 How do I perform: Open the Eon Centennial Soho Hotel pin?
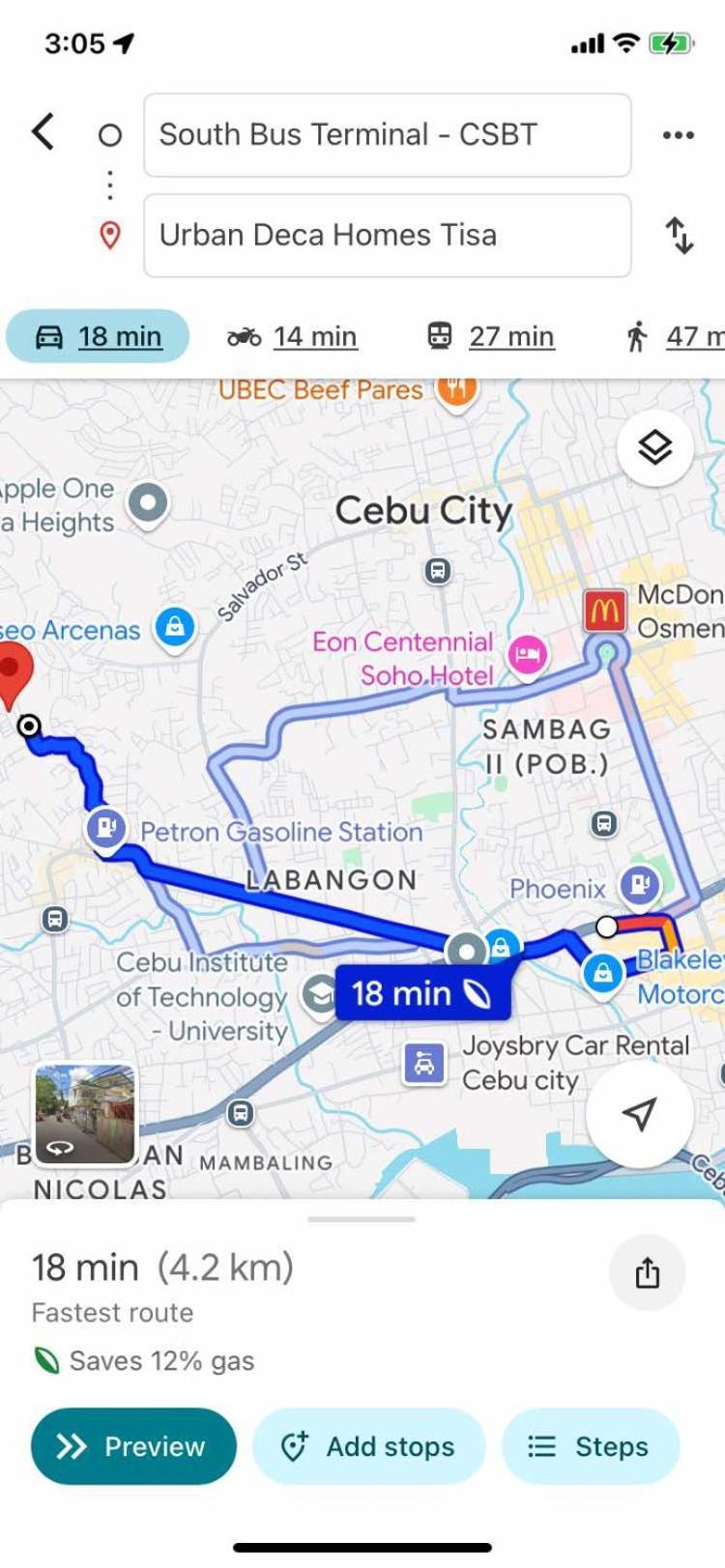tap(527, 655)
